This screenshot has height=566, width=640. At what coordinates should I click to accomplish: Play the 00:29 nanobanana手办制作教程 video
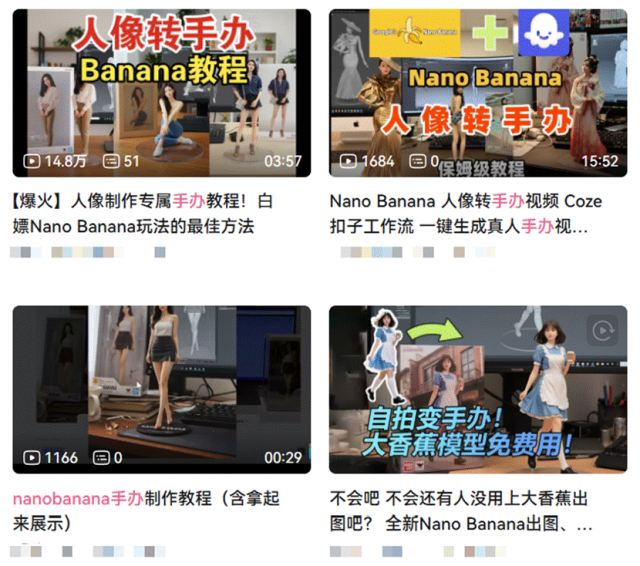[160, 388]
